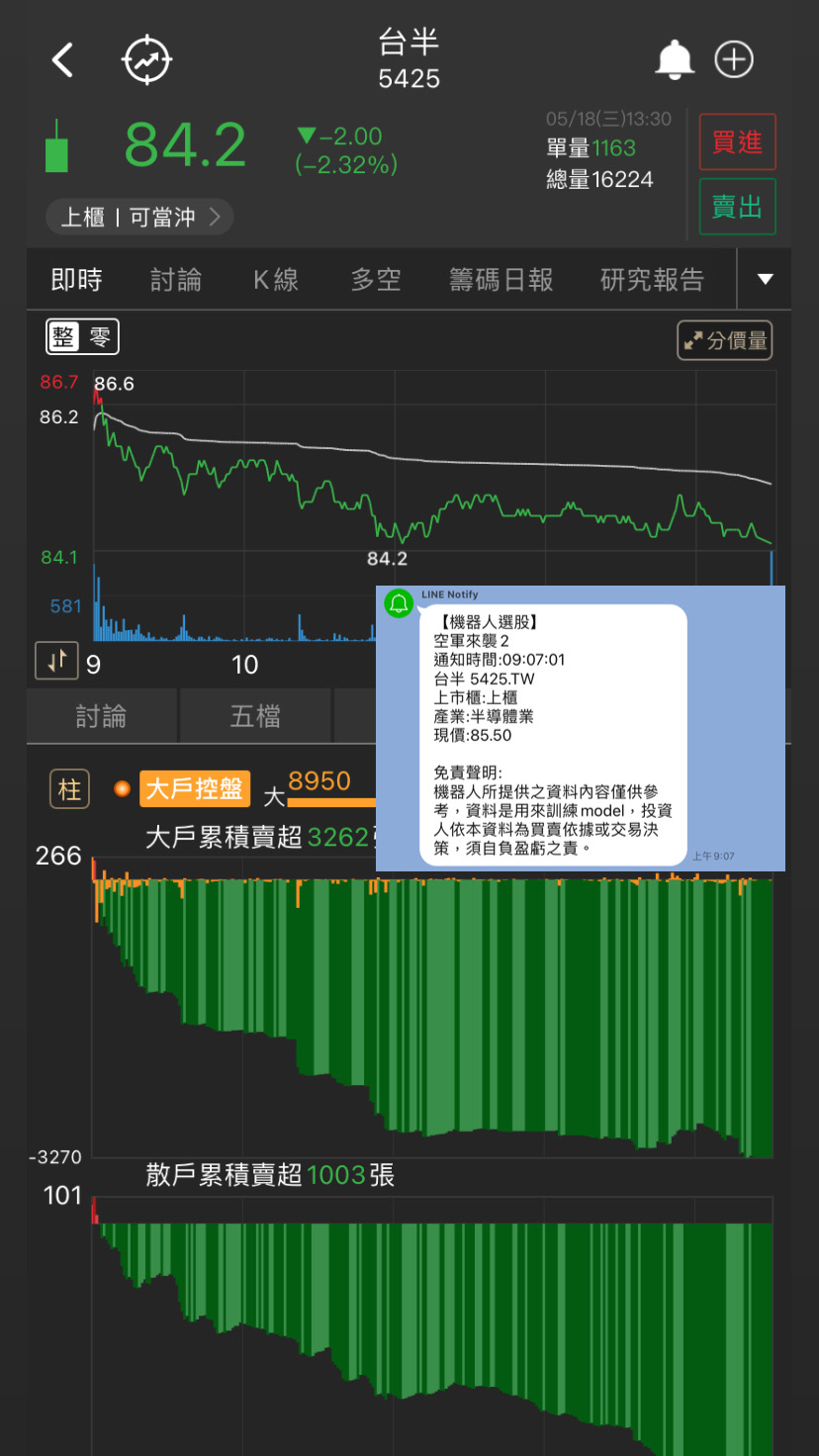819x1456 pixels.
Task: Open the target chart icon beside back arrow
Action: [x=146, y=60]
